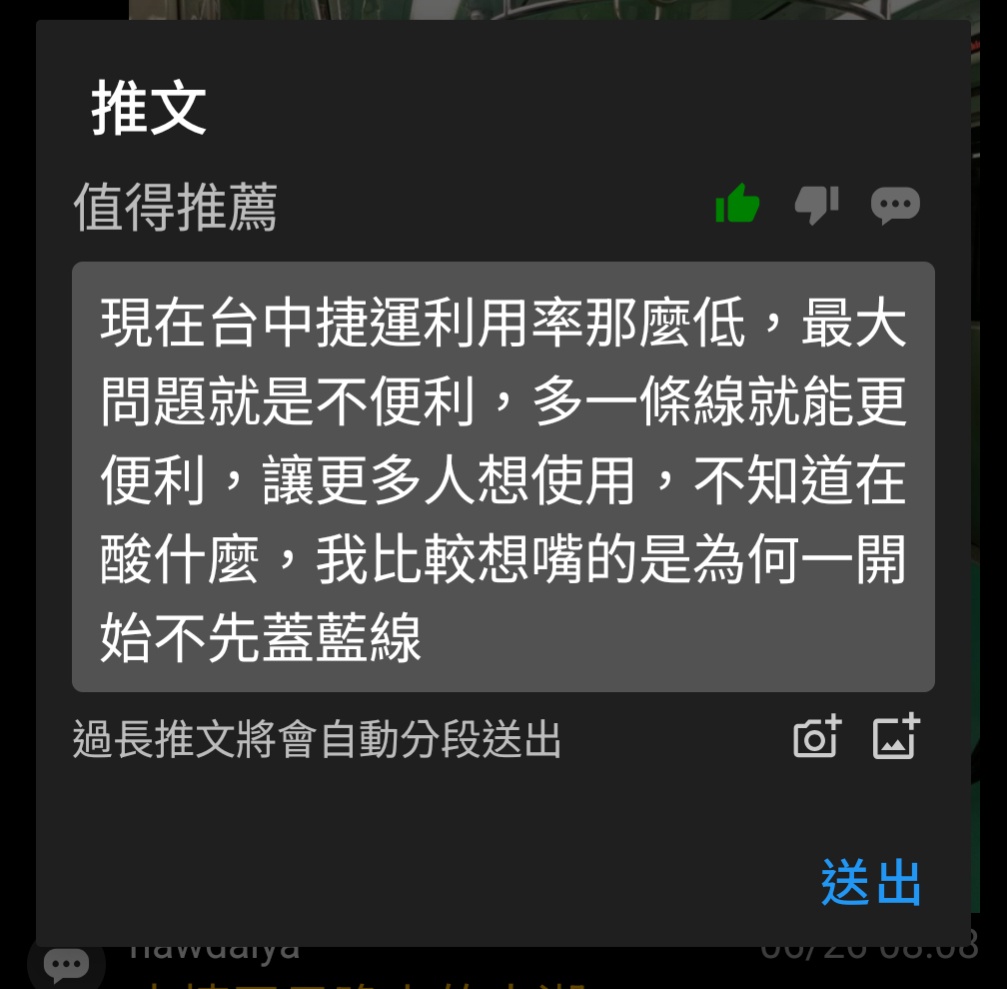Attach an image from the gallery

tap(895, 739)
